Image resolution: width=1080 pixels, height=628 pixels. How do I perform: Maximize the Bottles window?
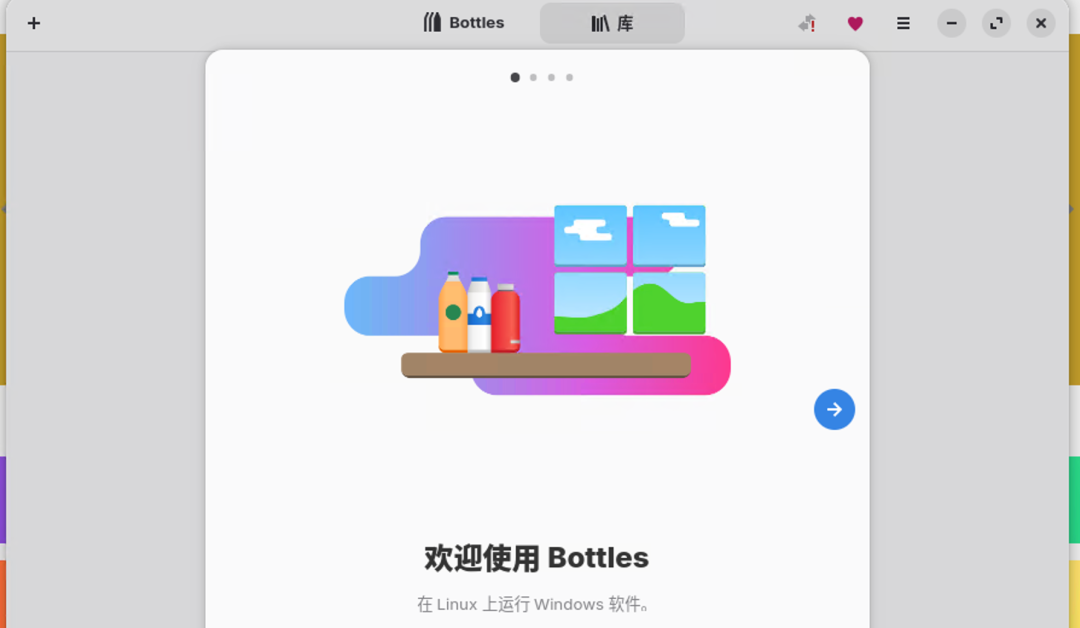(996, 23)
